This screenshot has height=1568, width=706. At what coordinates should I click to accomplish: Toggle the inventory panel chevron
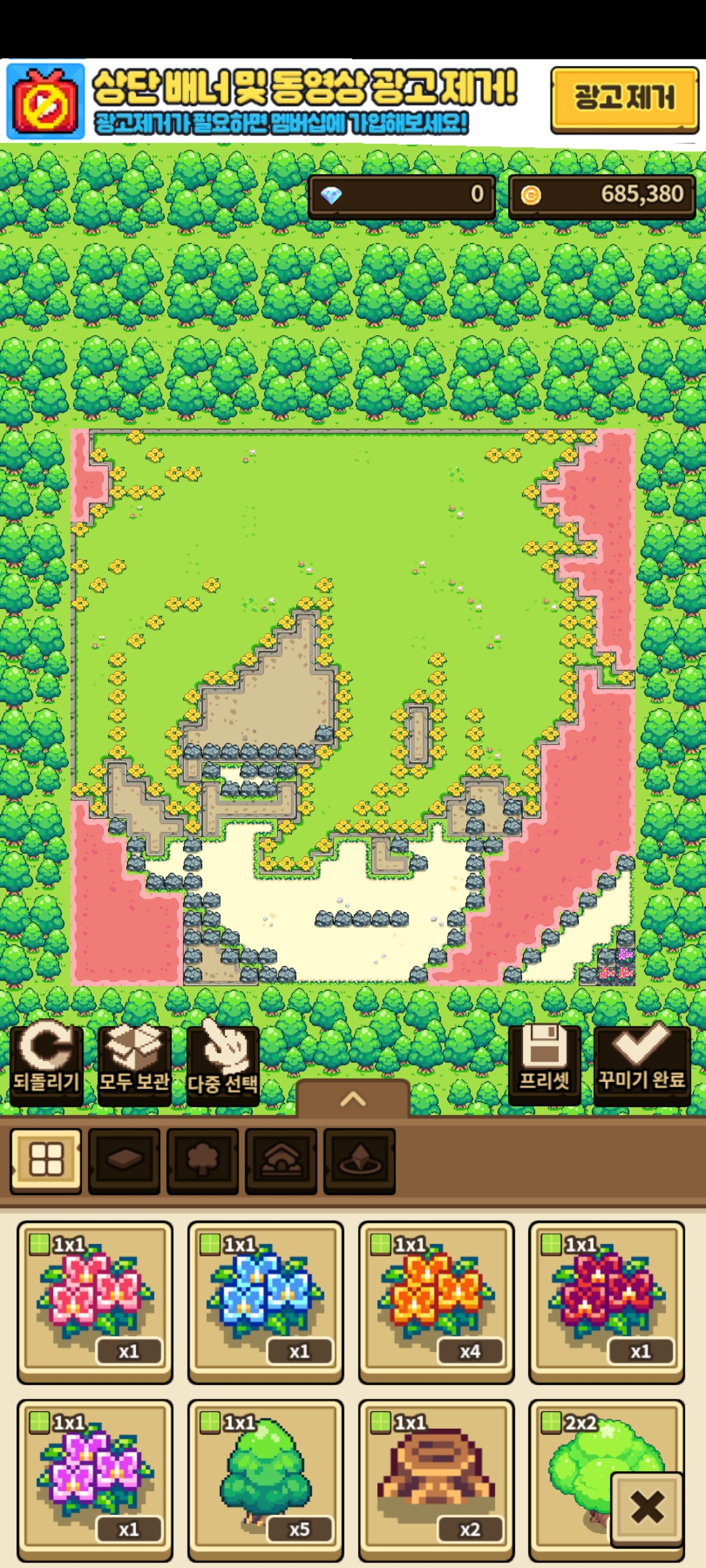point(353,1099)
